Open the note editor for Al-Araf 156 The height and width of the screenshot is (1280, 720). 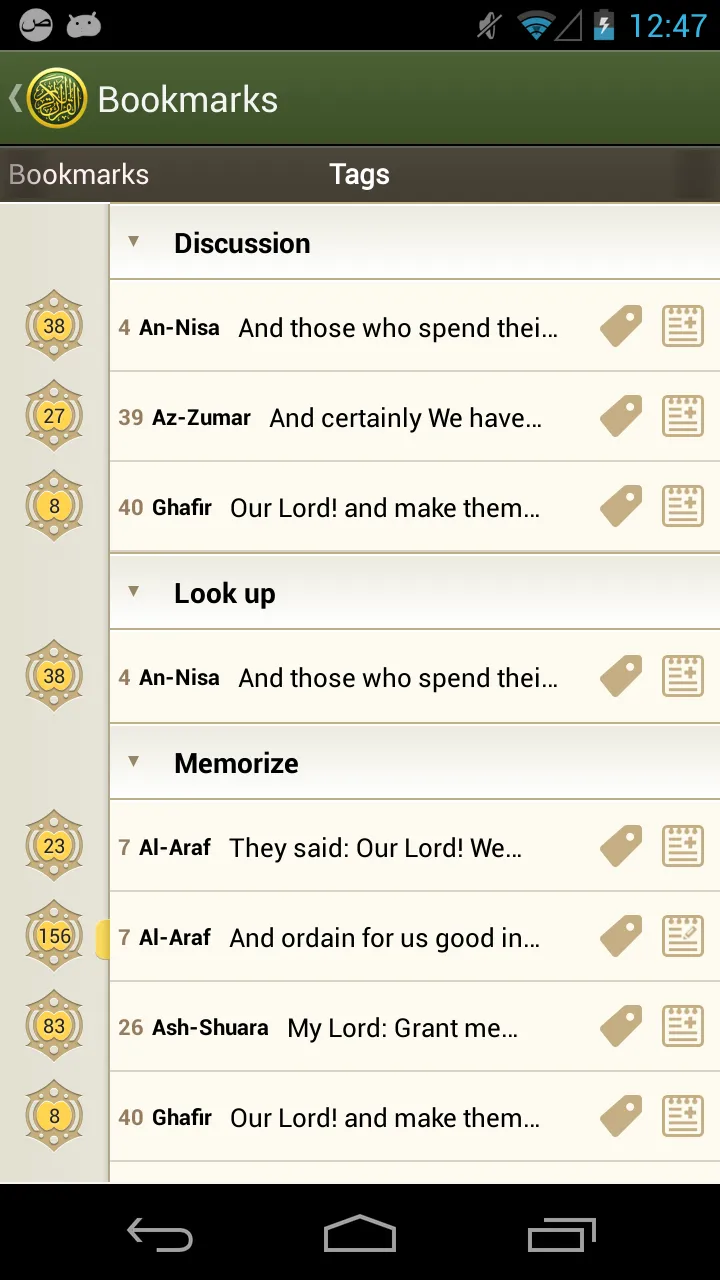[x=683, y=936]
